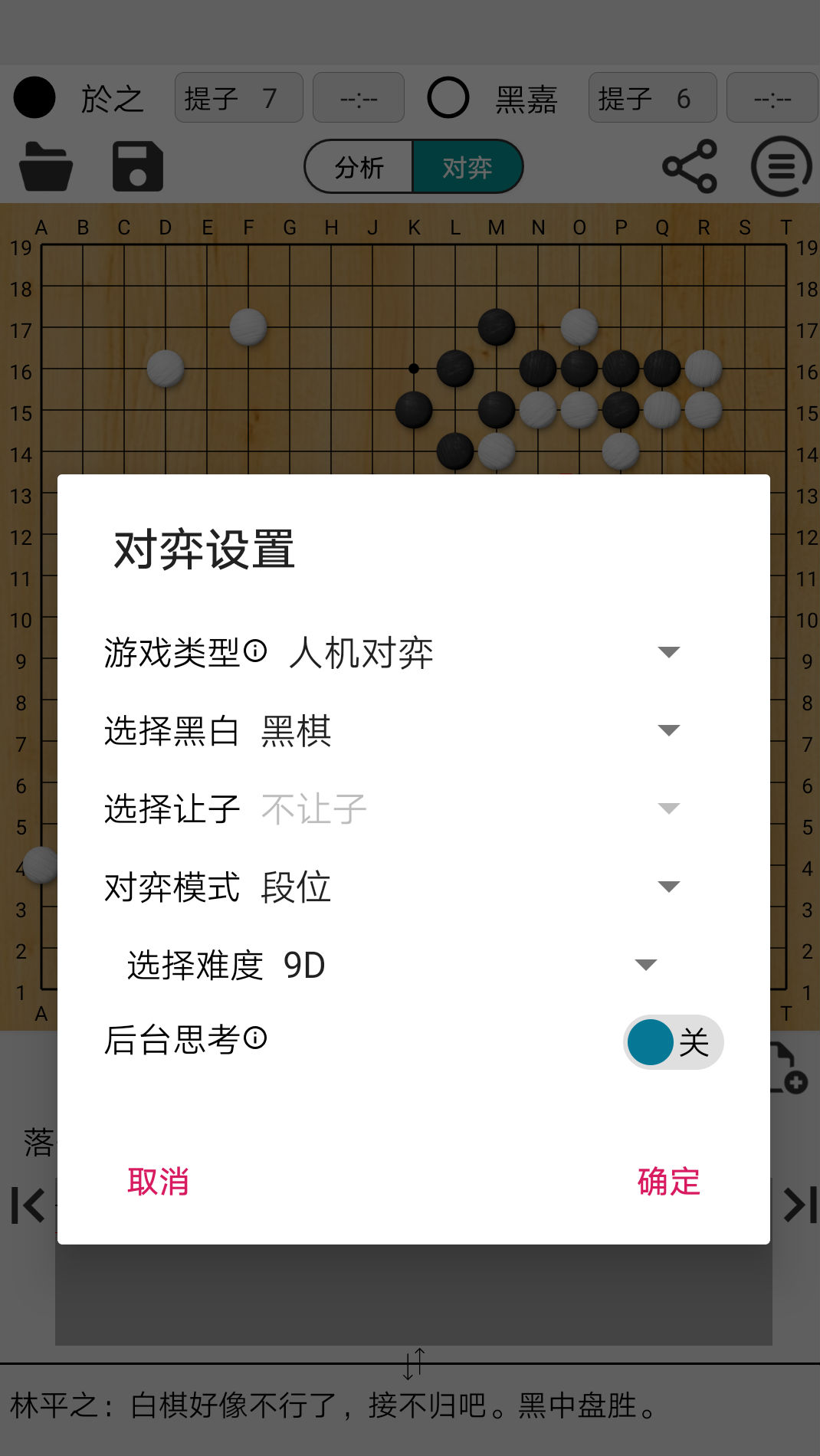Screen dimensions: 820x1456
Task: Open the hamburger menu
Action: (781, 166)
